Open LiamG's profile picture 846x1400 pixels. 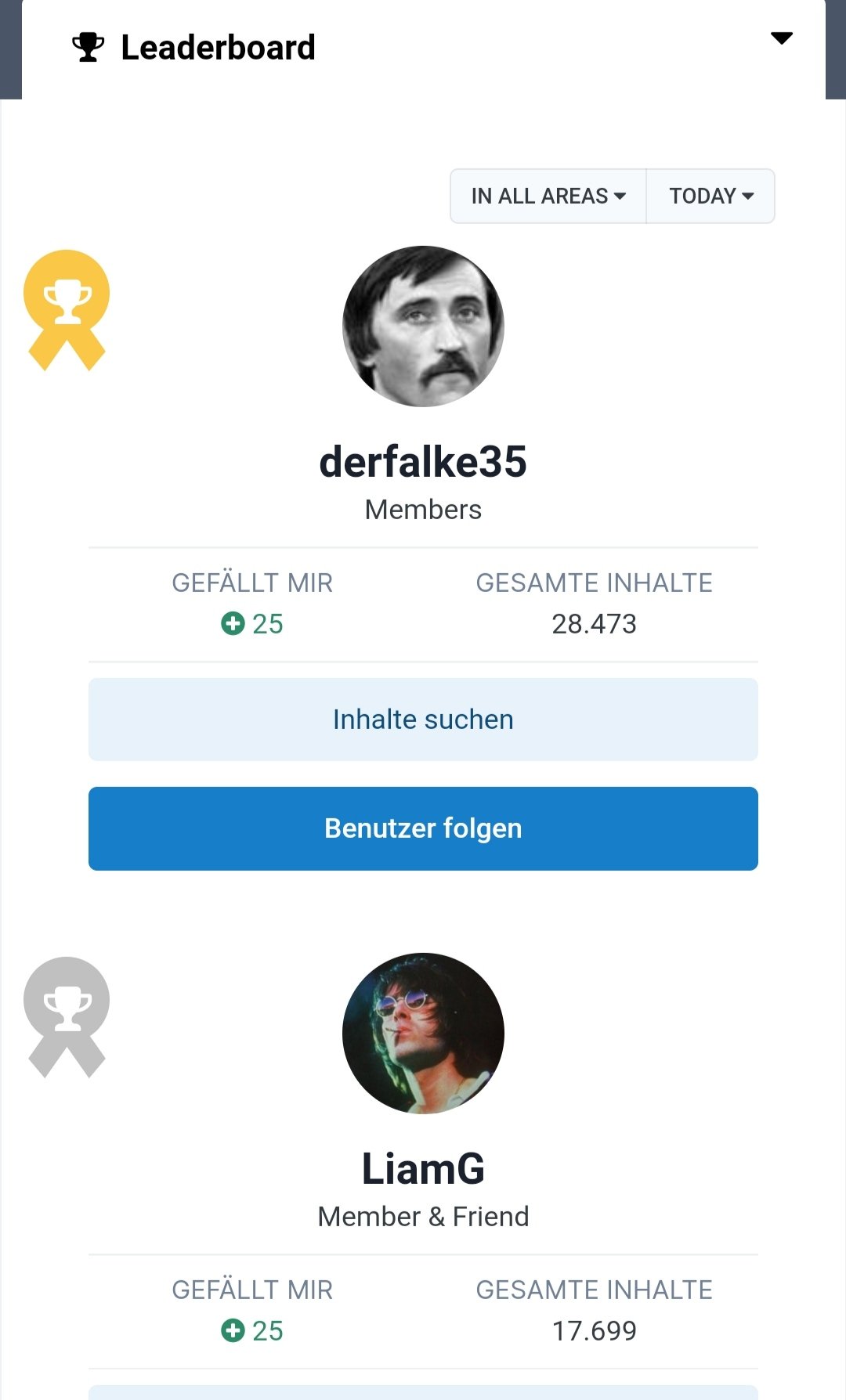click(x=423, y=1033)
